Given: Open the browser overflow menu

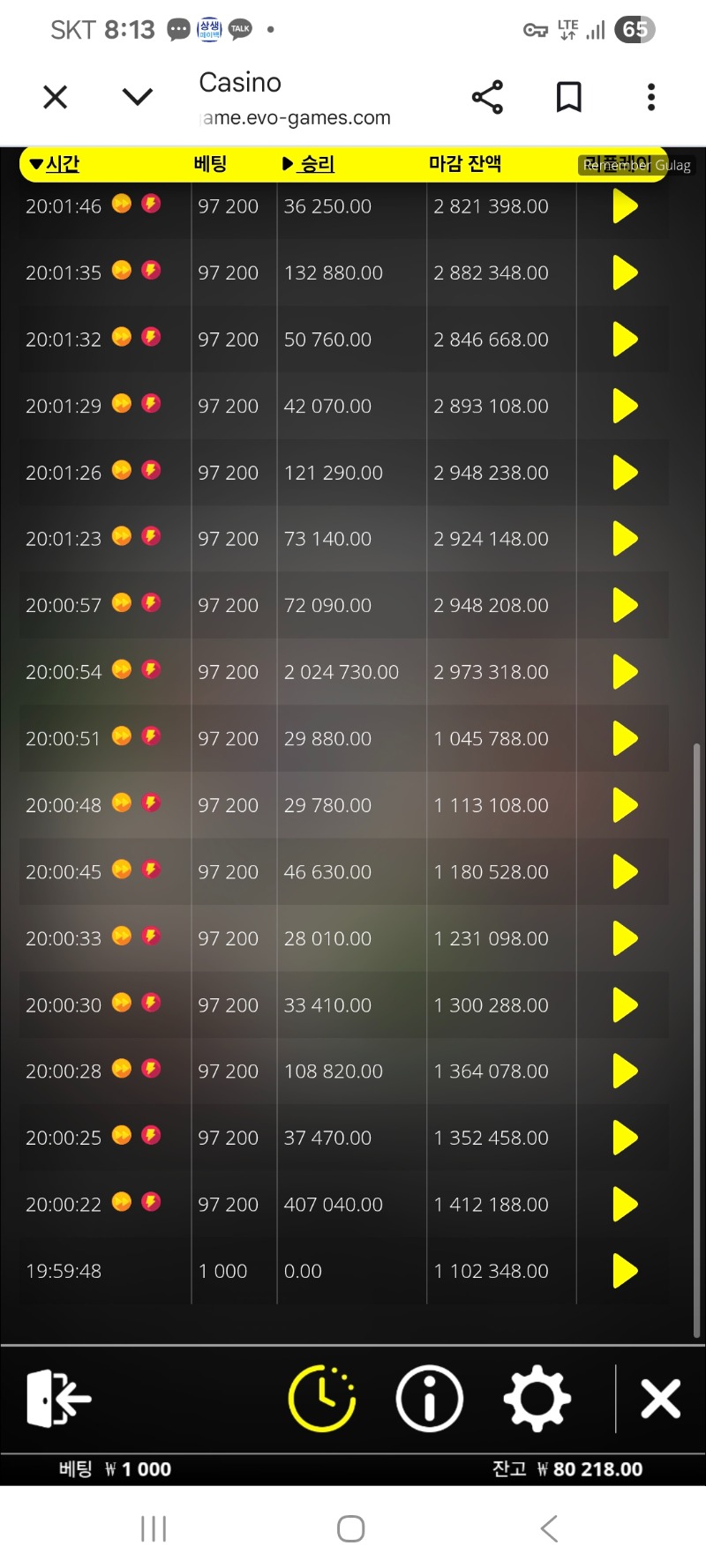Looking at the screenshot, I should point(651,97).
